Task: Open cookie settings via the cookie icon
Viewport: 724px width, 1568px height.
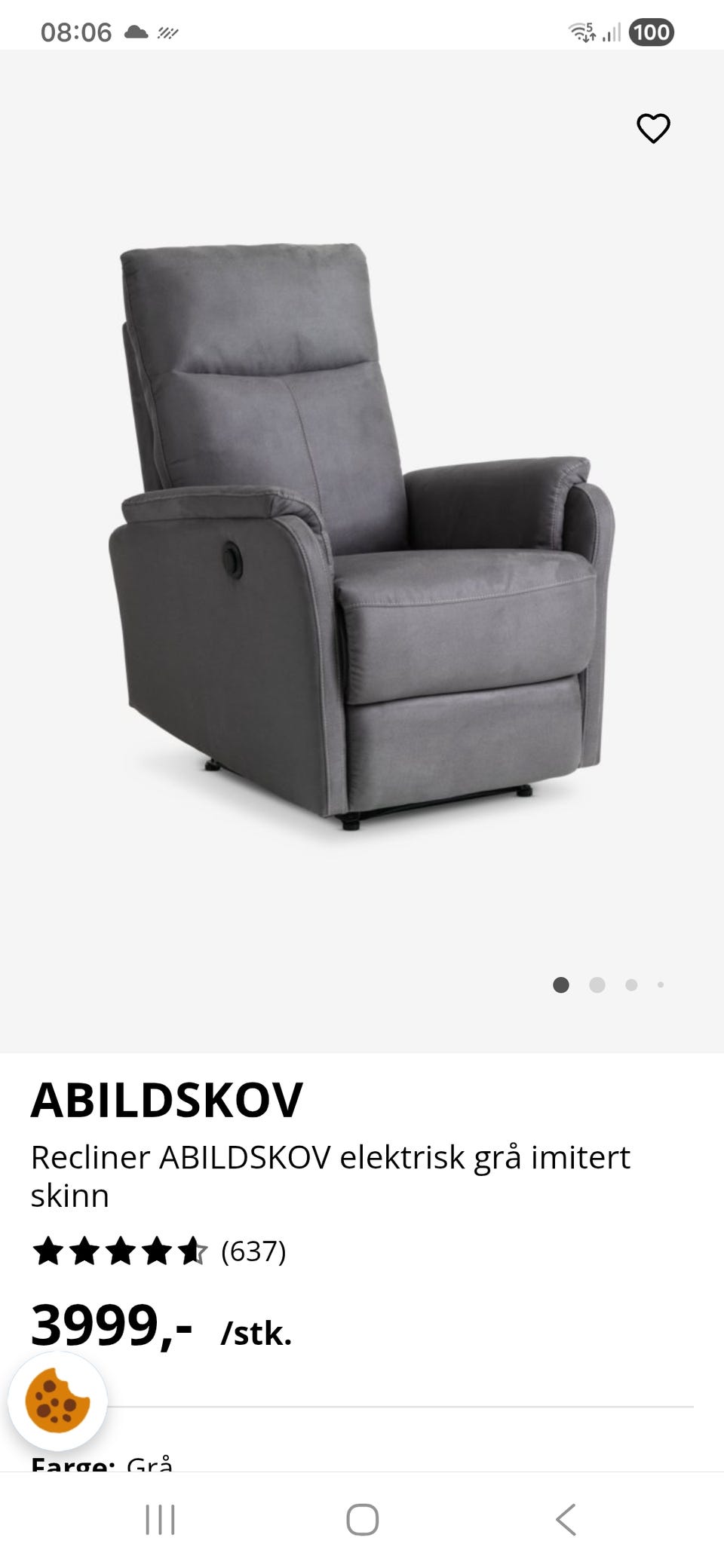Action: (x=57, y=1401)
